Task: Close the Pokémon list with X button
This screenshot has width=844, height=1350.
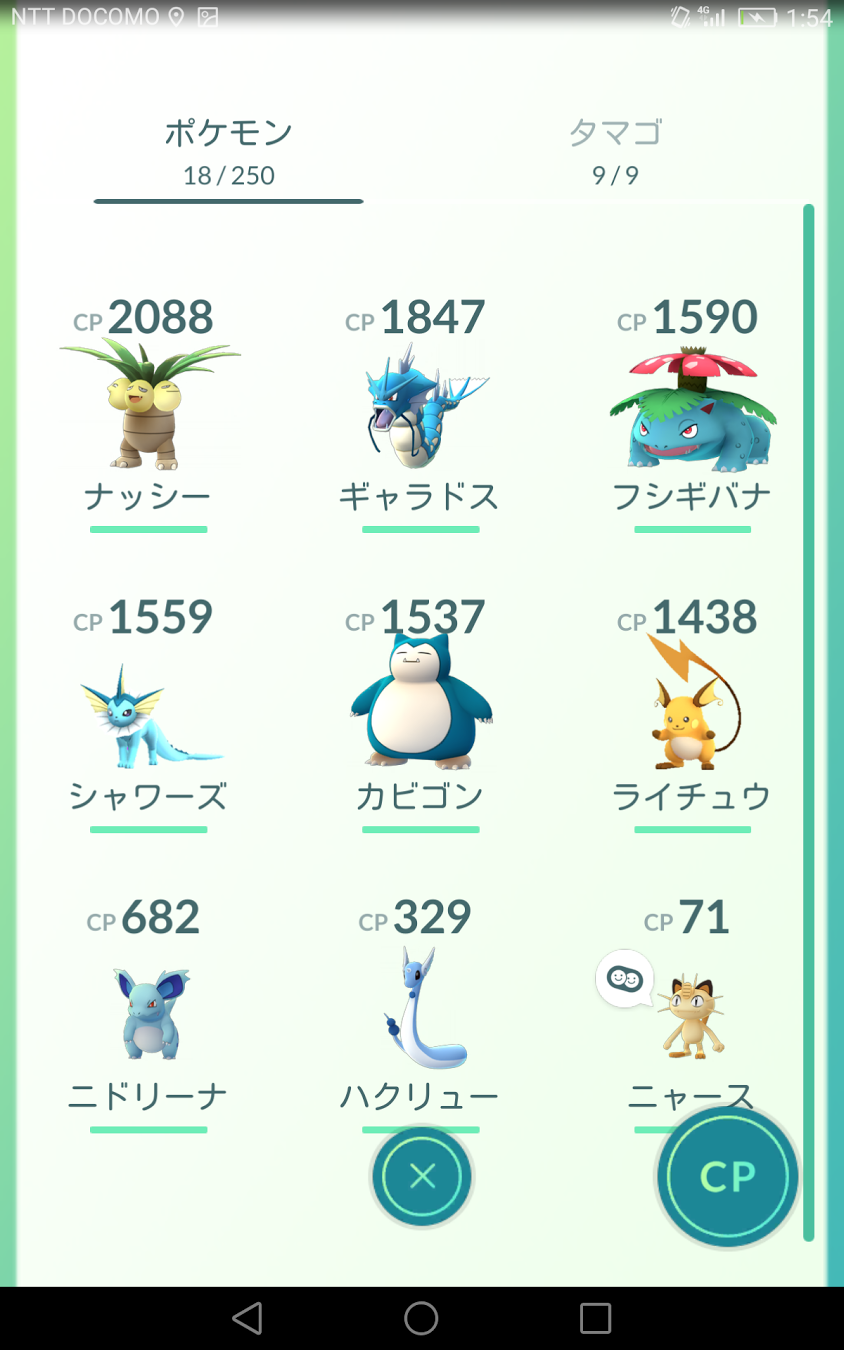Action: tap(421, 1177)
